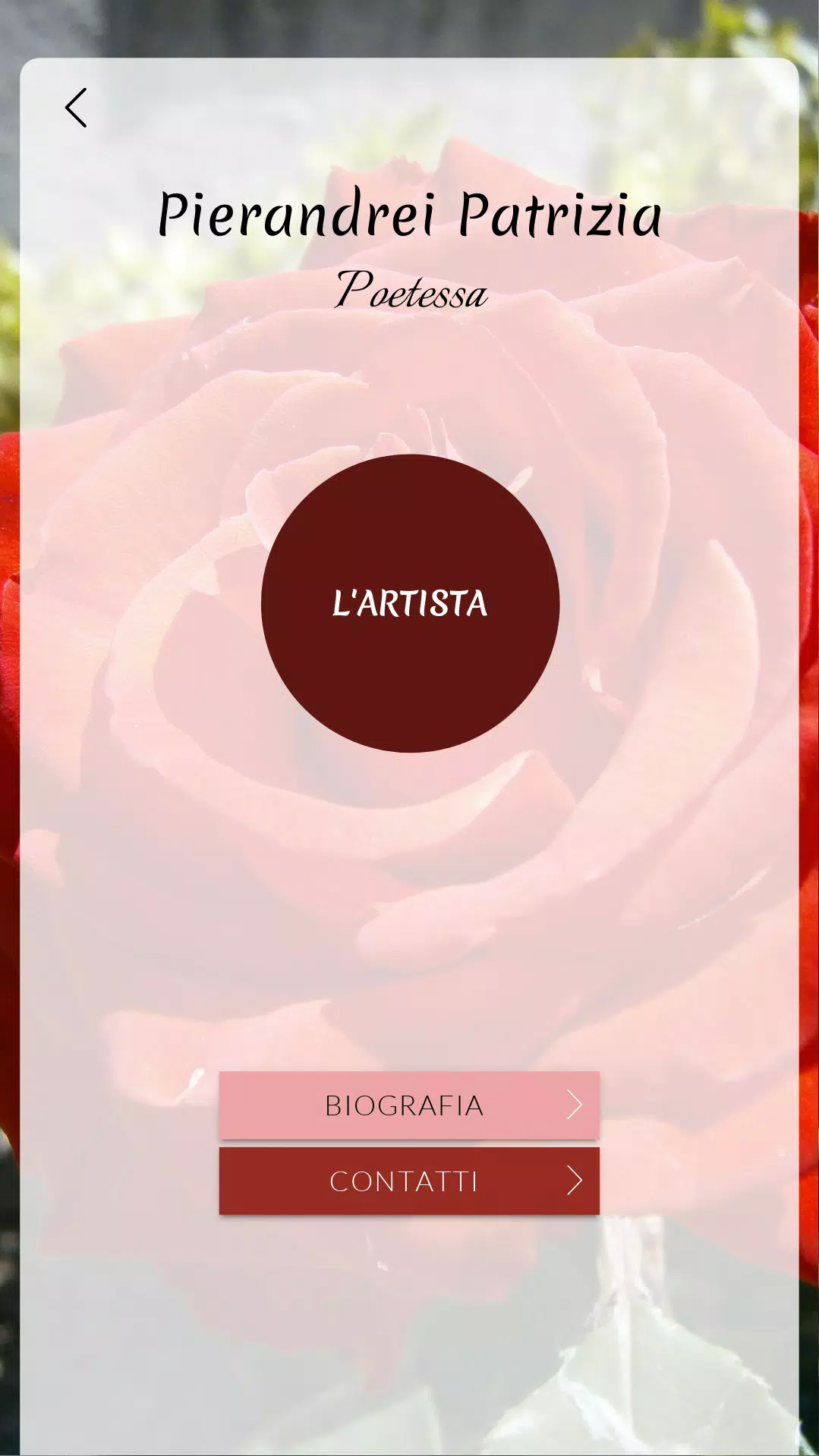The height and width of the screenshot is (1456, 819).
Task: Go back using the arrow icon
Action: pos(76,108)
